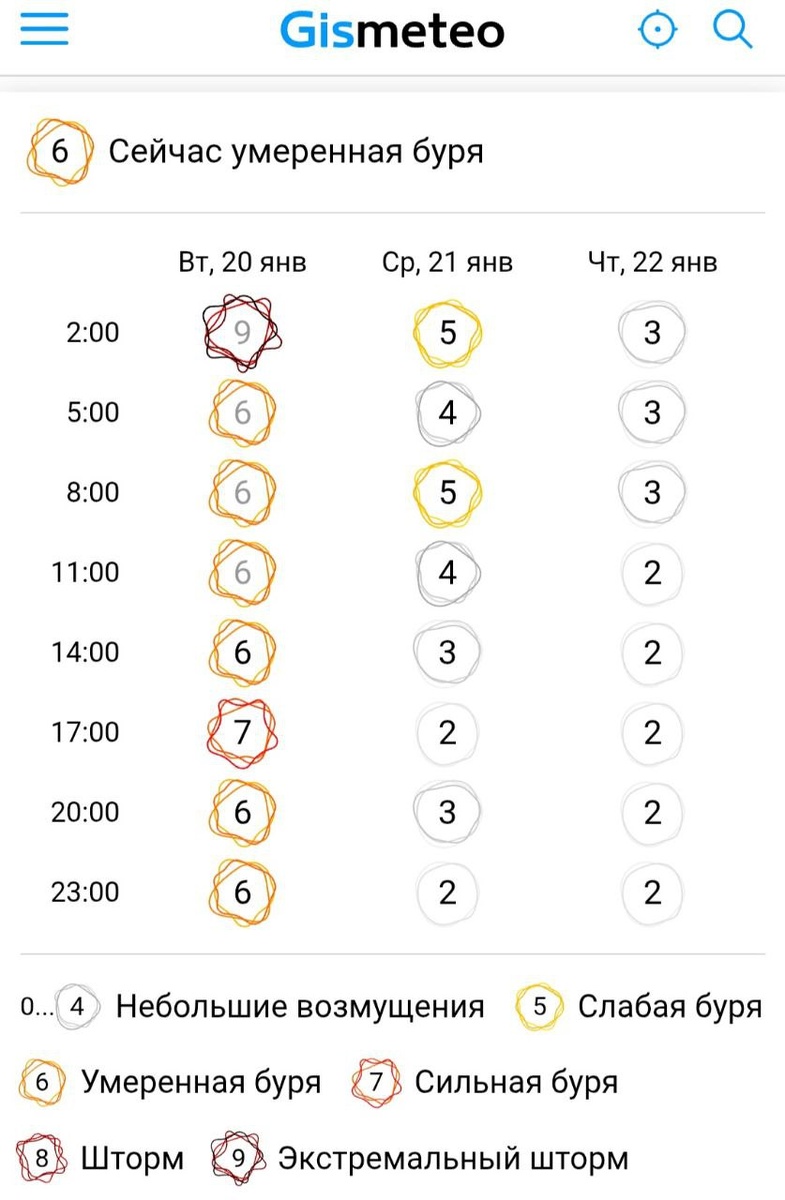785x1200 pixels.
Task: Open the hamburger menu
Action: click(x=44, y=30)
